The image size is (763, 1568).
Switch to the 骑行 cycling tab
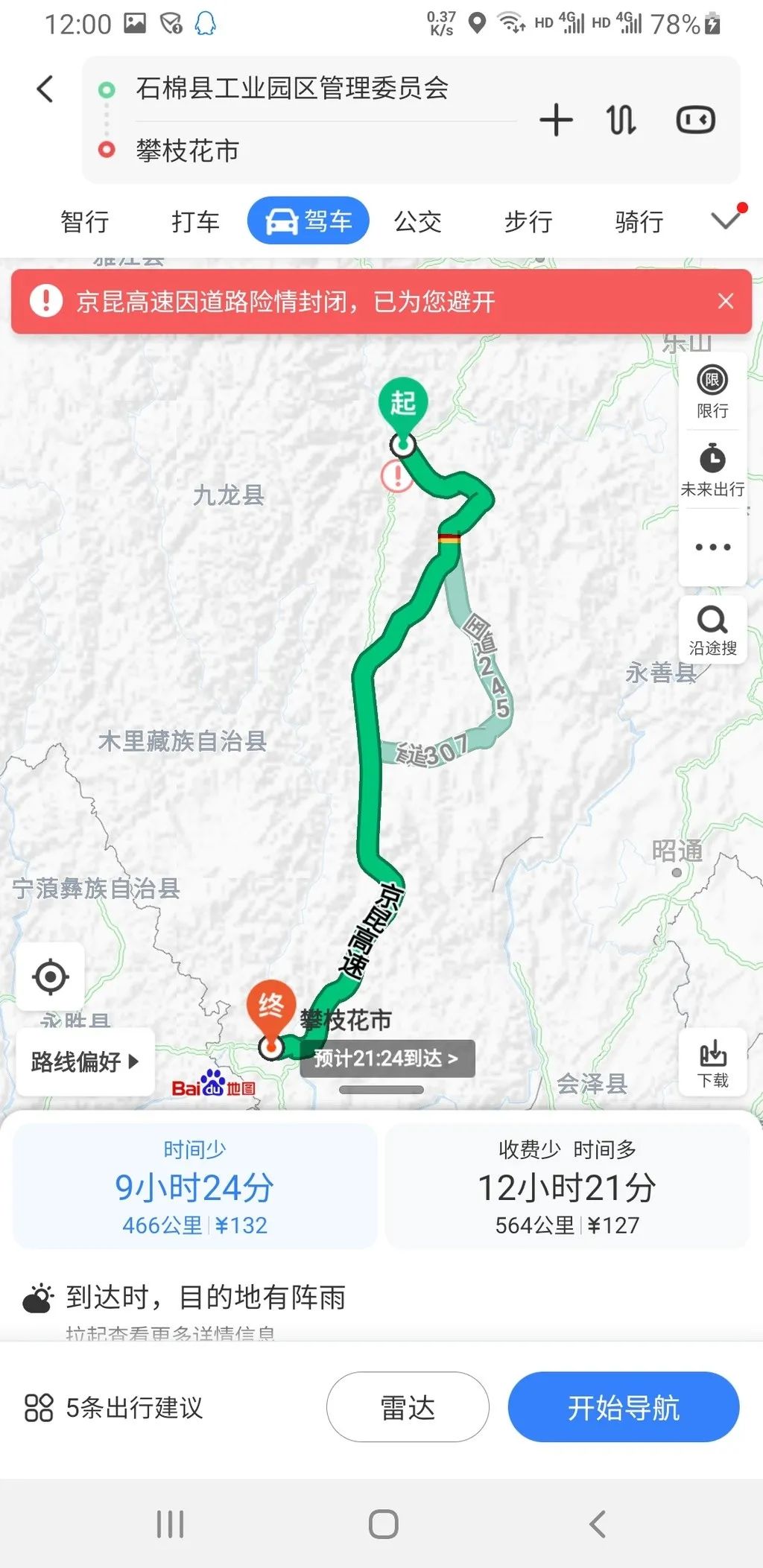pyautogui.click(x=639, y=221)
